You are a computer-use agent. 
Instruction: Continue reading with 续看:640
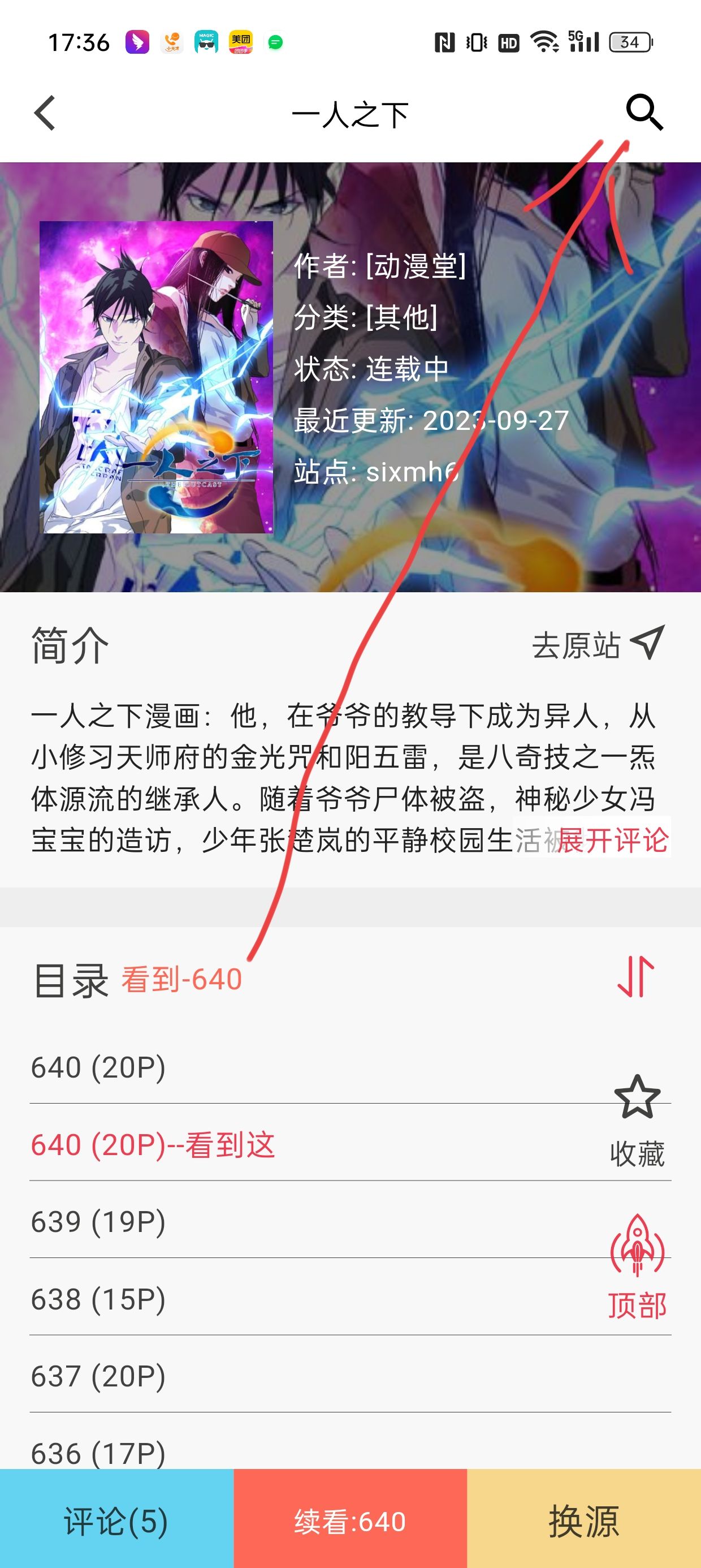point(350,1519)
